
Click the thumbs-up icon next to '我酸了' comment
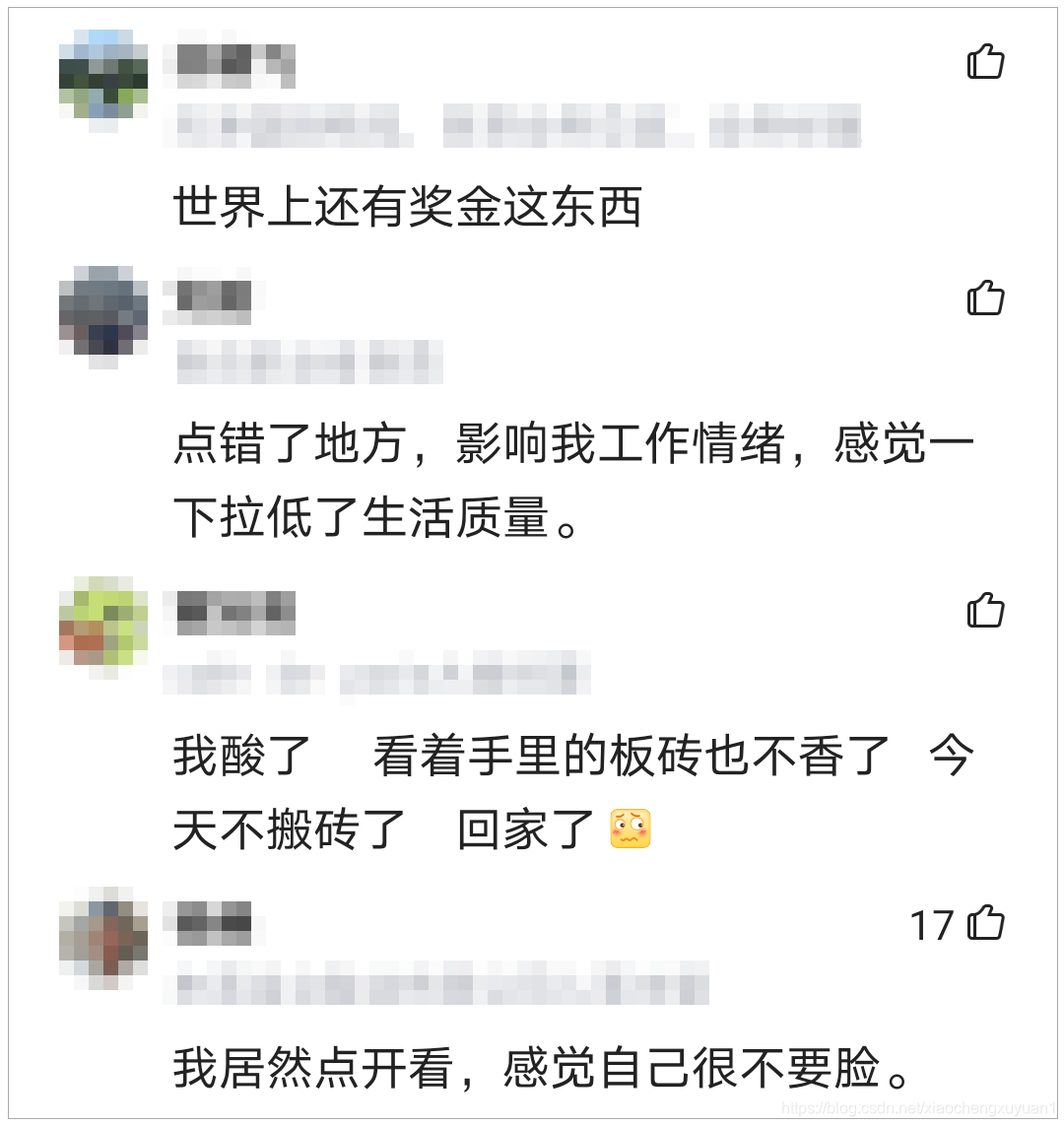pyautogui.click(x=983, y=611)
